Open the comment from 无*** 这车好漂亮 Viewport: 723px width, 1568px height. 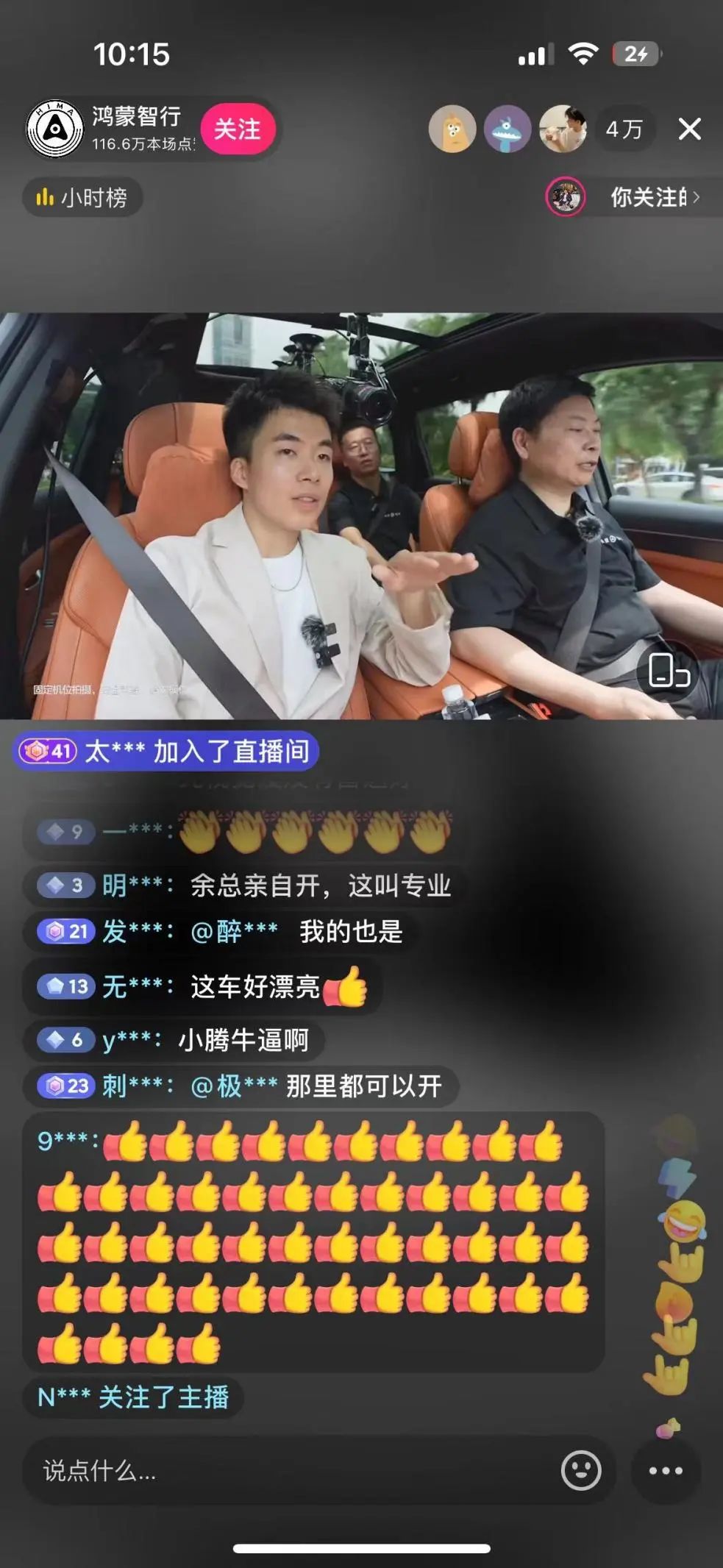tap(202, 987)
